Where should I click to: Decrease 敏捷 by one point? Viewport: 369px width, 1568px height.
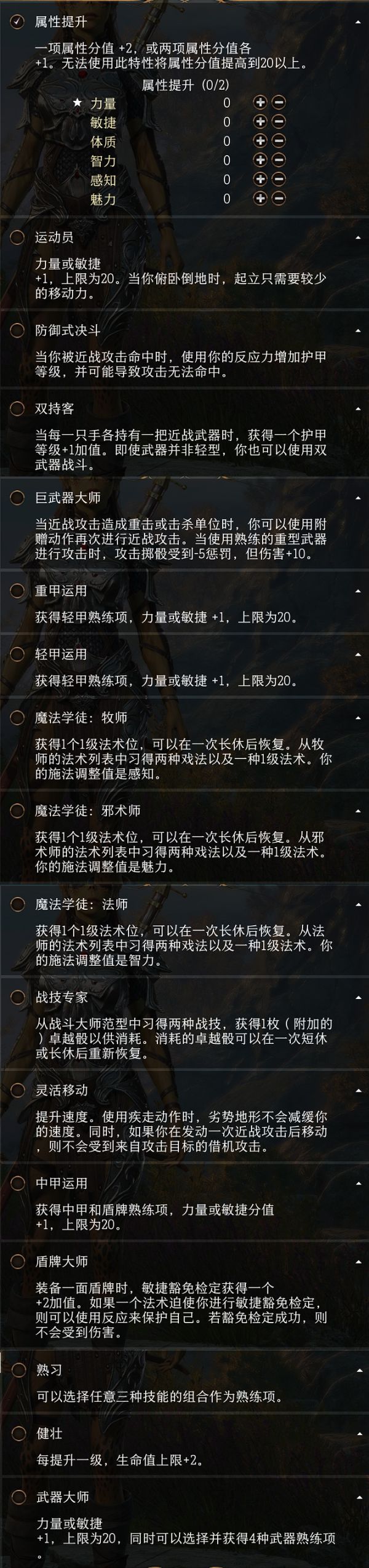click(279, 122)
